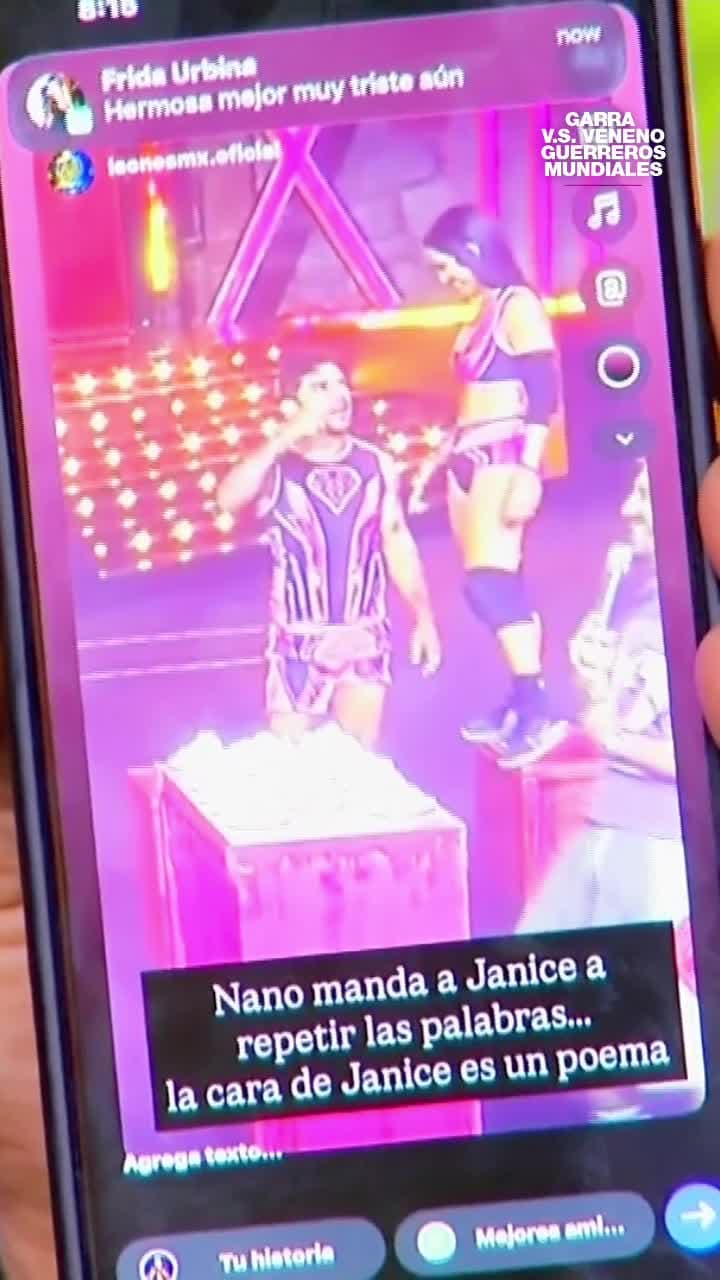This screenshot has height=1280, width=720.
Task: Open the mention sticker icon
Action: coord(612,290)
